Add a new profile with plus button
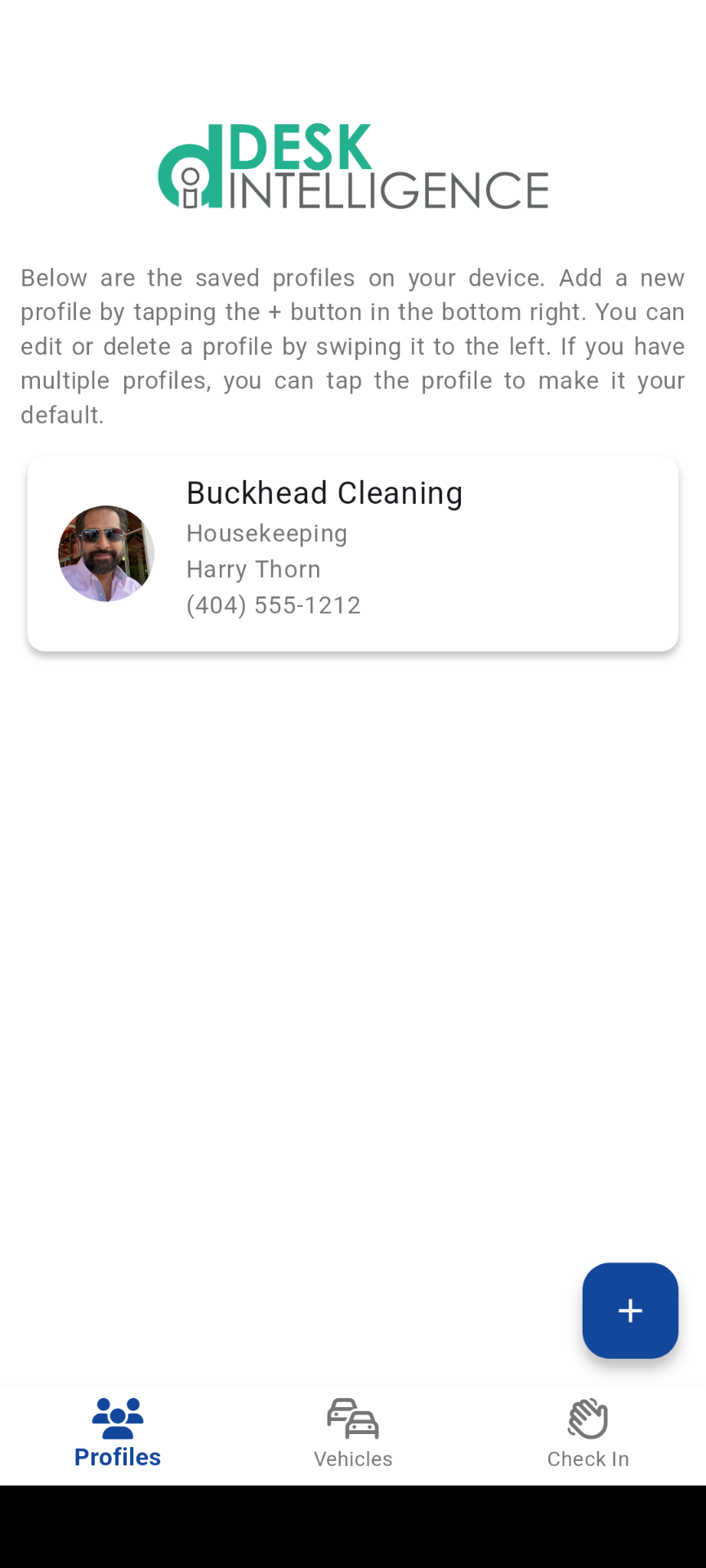The height and width of the screenshot is (1568, 706). (629, 1310)
